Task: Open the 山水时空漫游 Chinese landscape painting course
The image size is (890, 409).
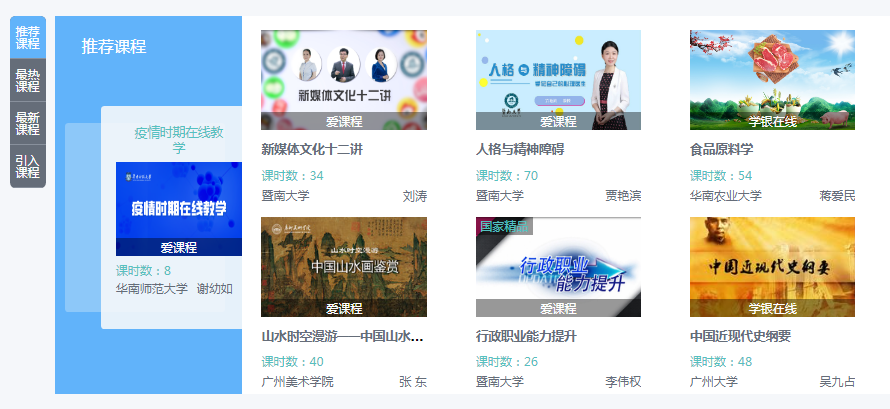Action: click(343, 267)
